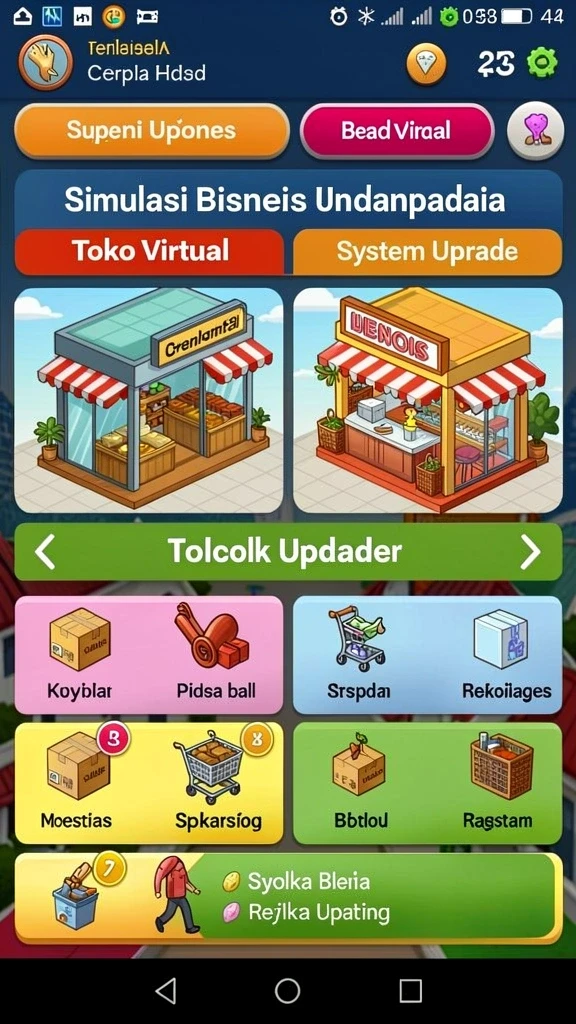Open the red-roofed shop card
576x1024 pixels.
(x=428, y=400)
